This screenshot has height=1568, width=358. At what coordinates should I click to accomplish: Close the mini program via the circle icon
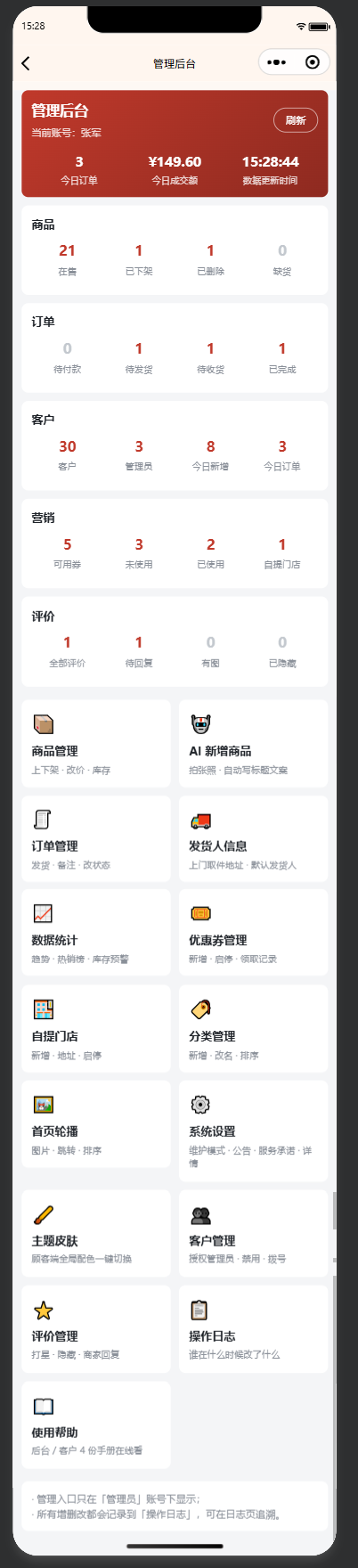(x=312, y=62)
